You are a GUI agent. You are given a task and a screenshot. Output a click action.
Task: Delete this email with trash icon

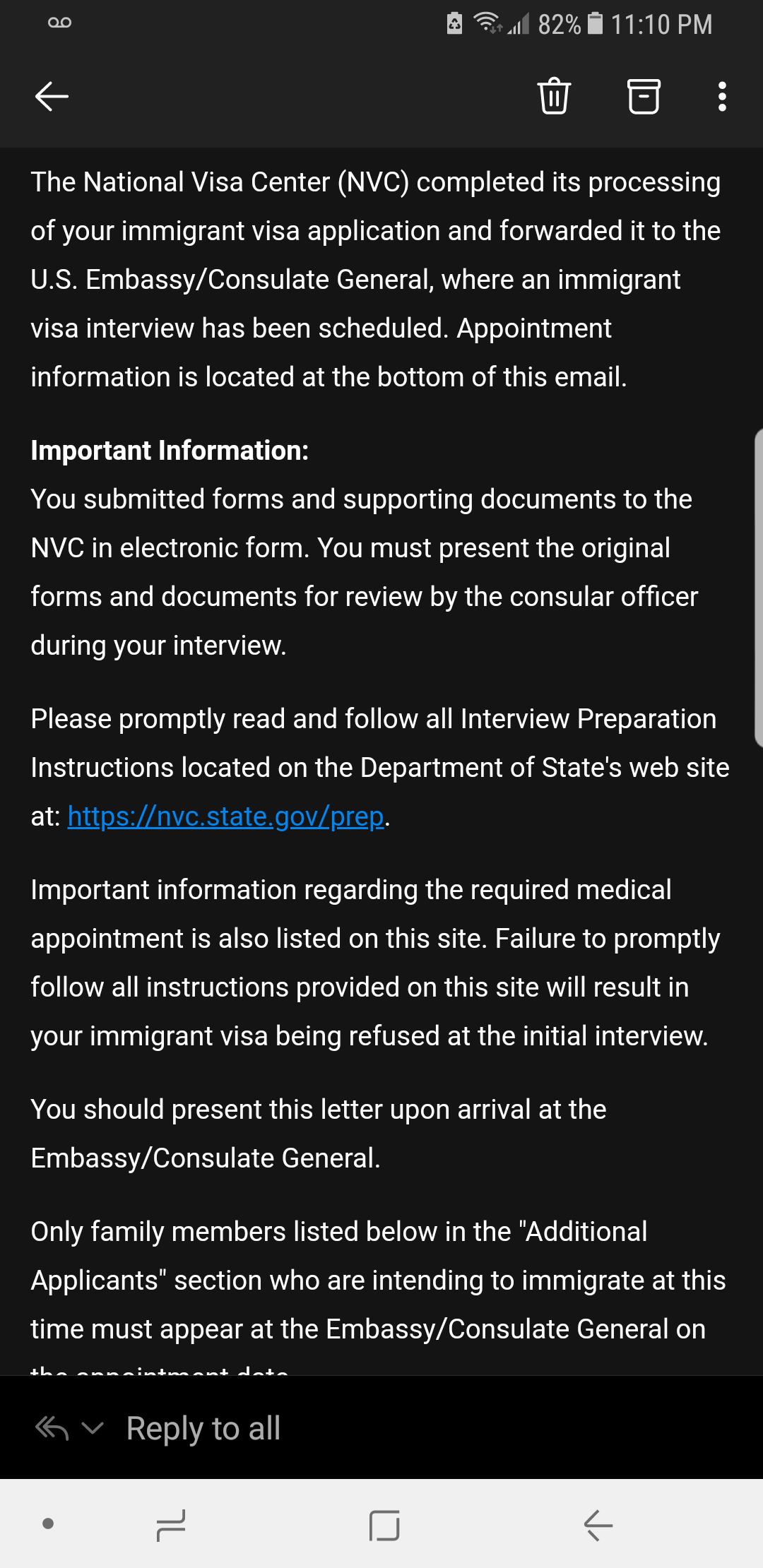(x=554, y=95)
